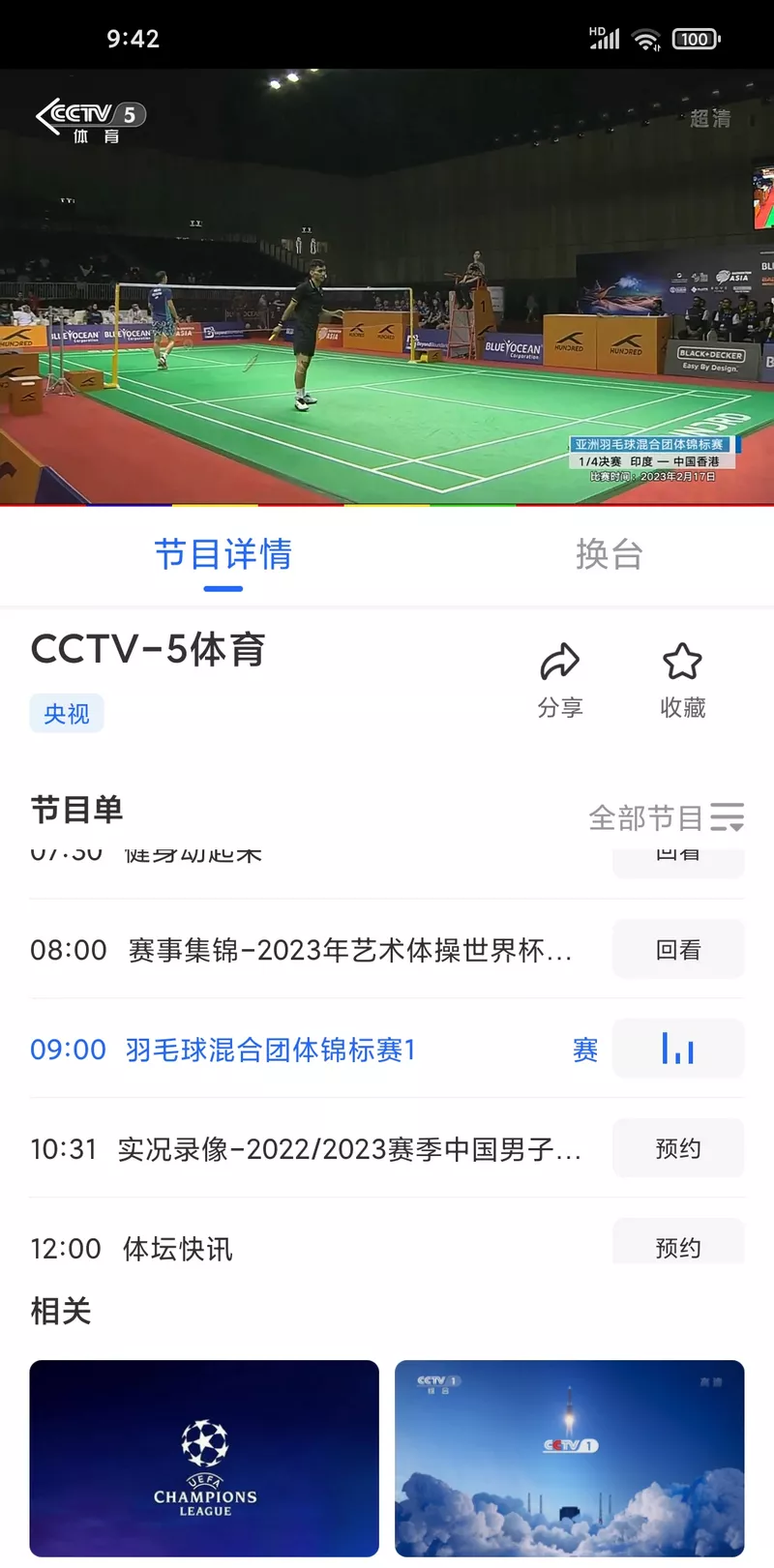Screen dimensions: 774x1568
Task: Tap the list icon next to 全部节目
Action: [728, 817]
